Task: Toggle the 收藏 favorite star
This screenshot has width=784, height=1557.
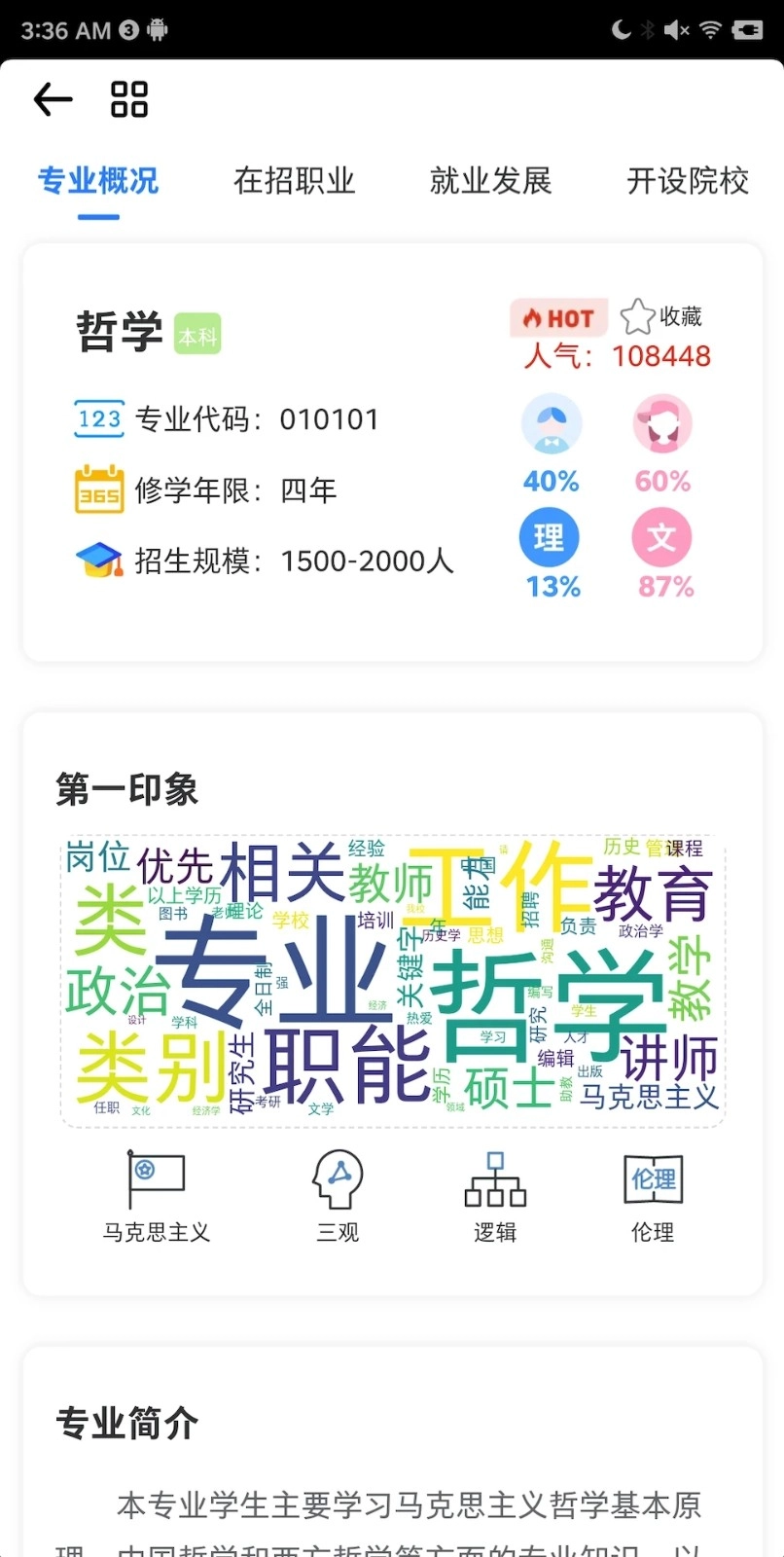Action: tap(639, 316)
